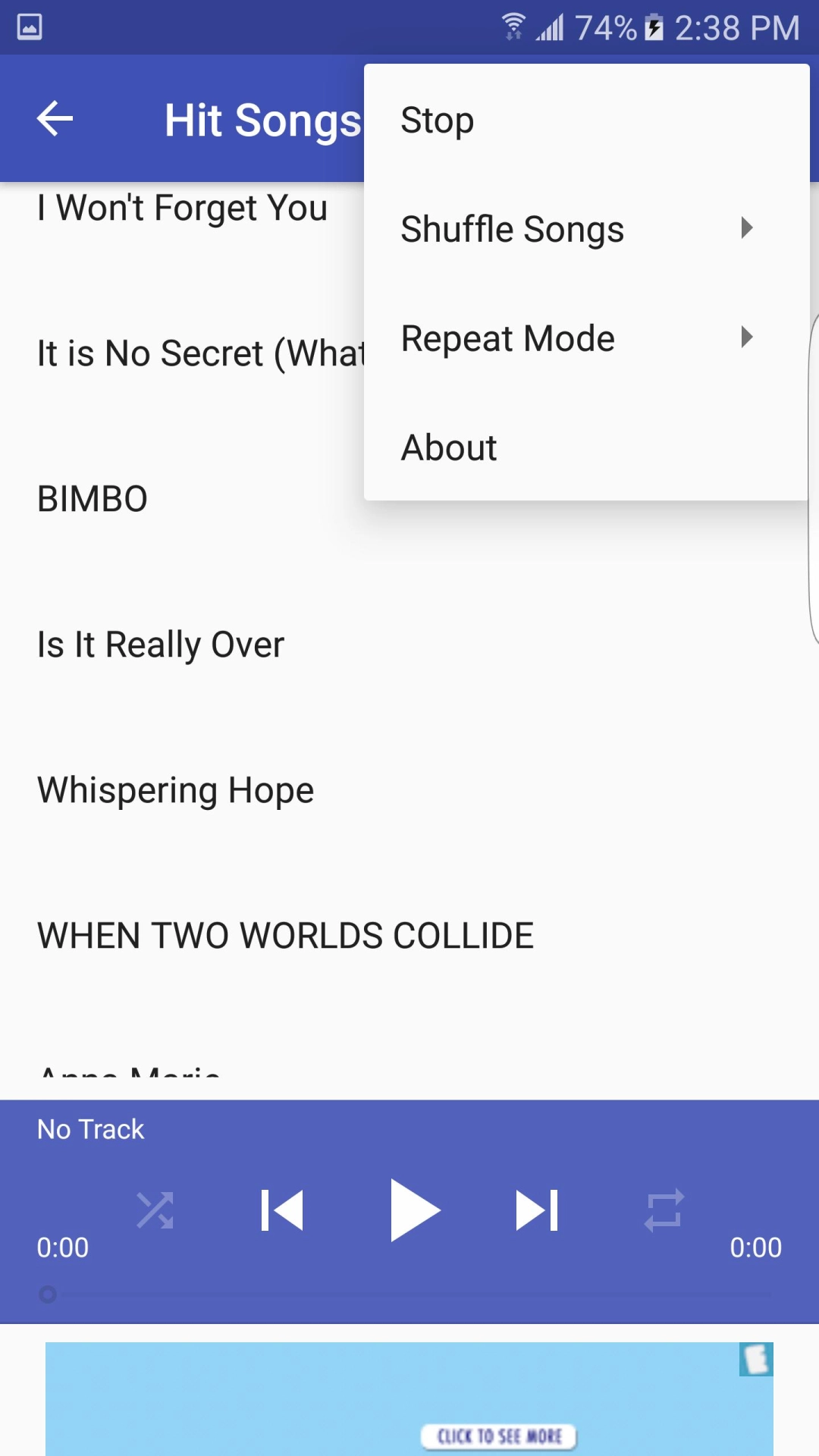Skip to the previous track
This screenshot has width=819, height=1456.
(282, 1210)
